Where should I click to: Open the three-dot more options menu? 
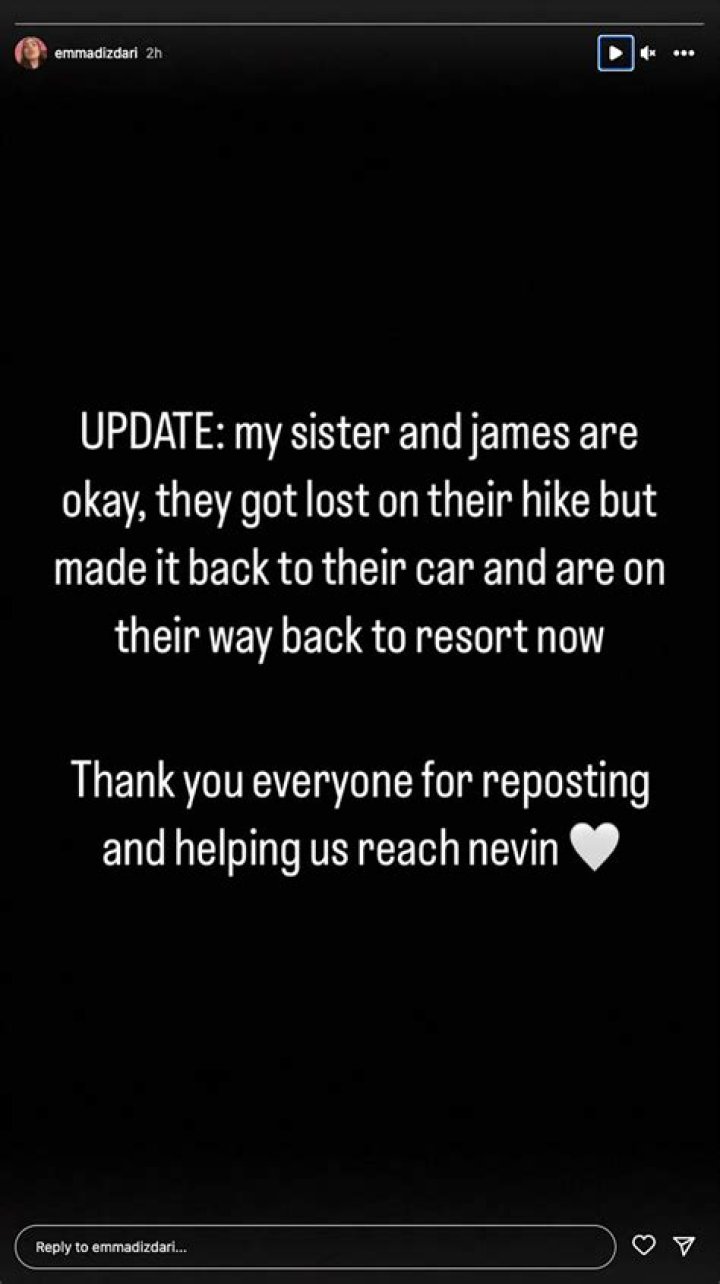coord(683,53)
